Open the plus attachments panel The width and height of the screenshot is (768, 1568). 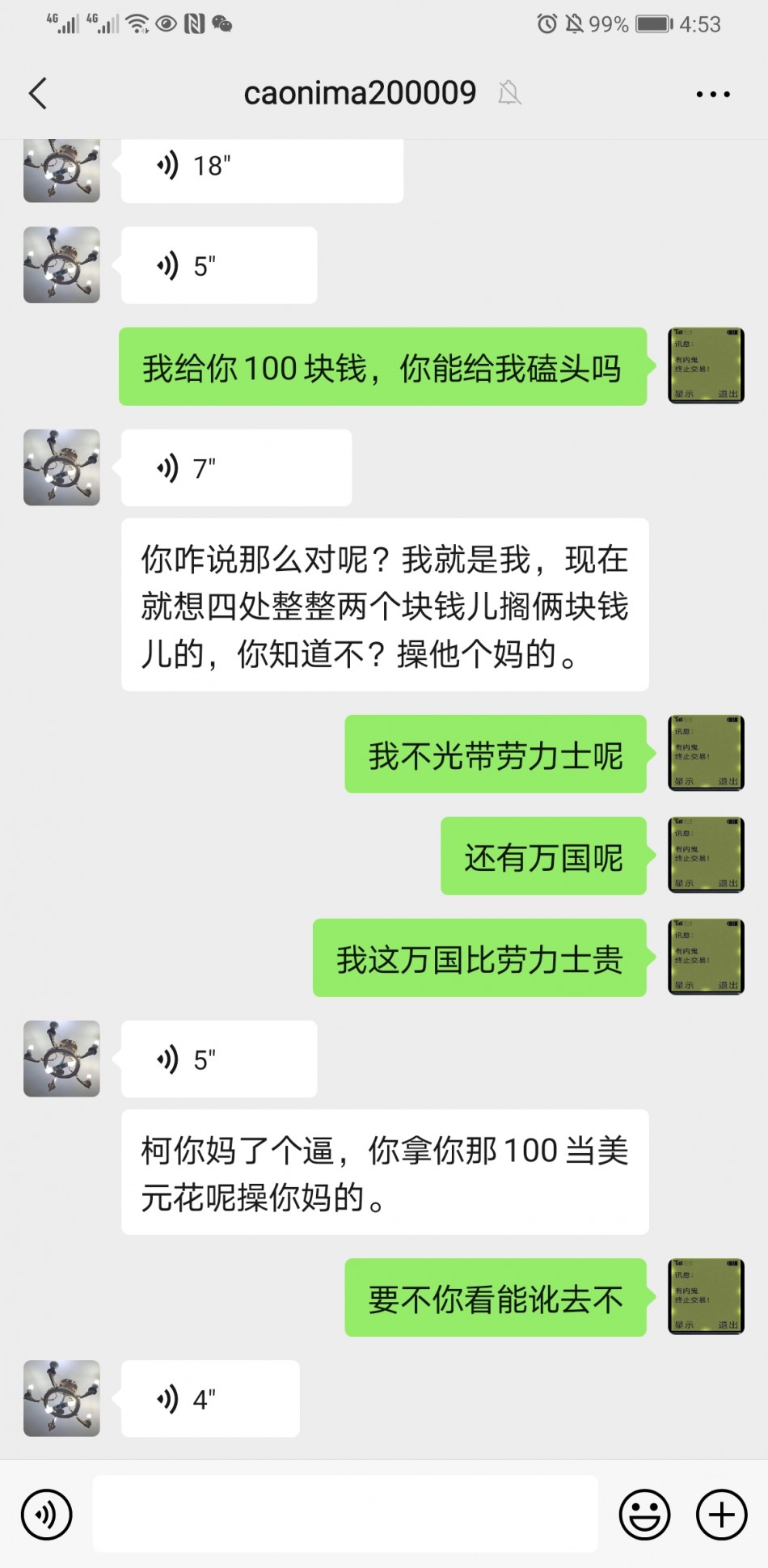(721, 1515)
